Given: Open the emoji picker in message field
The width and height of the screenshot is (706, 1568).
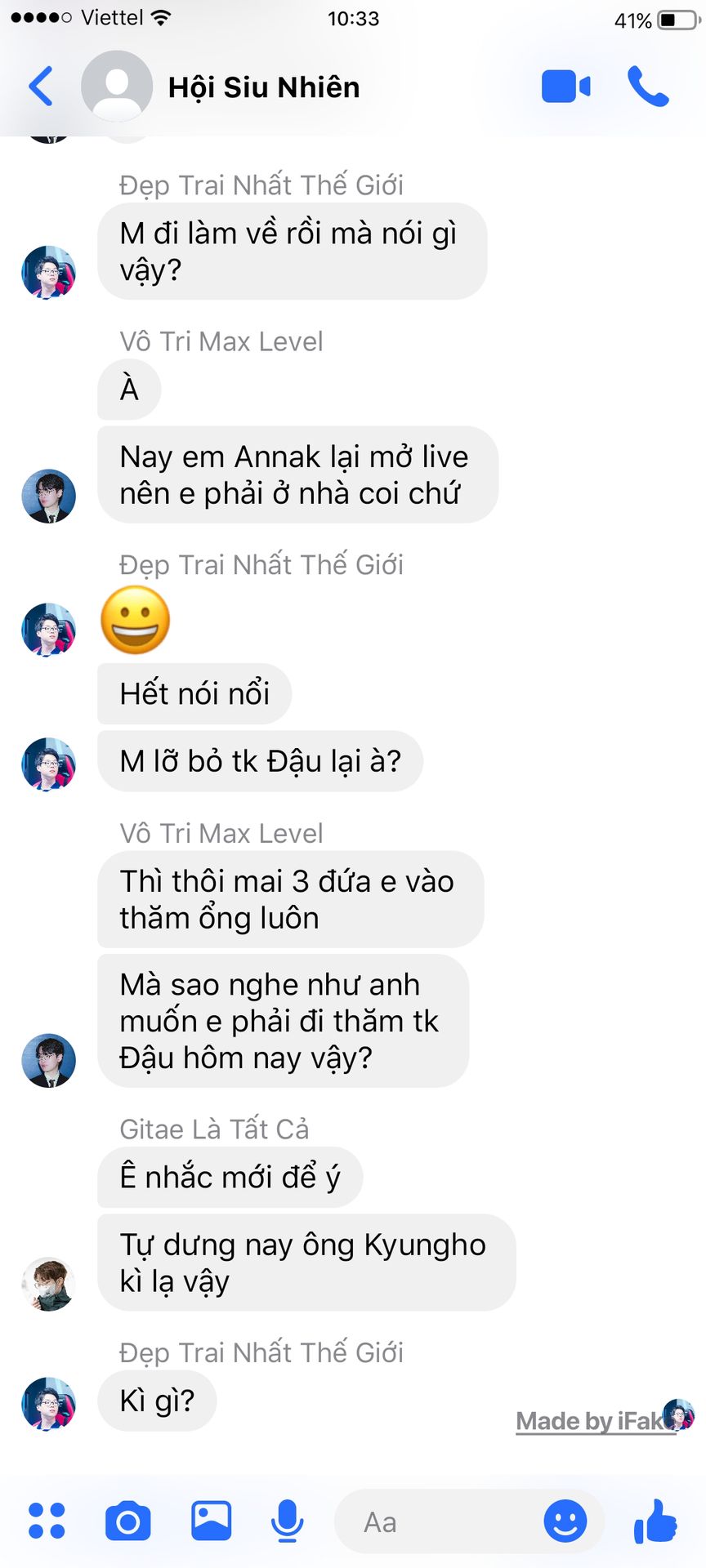Looking at the screenshot, I should pyautogui.click(x=565, y=1521).
